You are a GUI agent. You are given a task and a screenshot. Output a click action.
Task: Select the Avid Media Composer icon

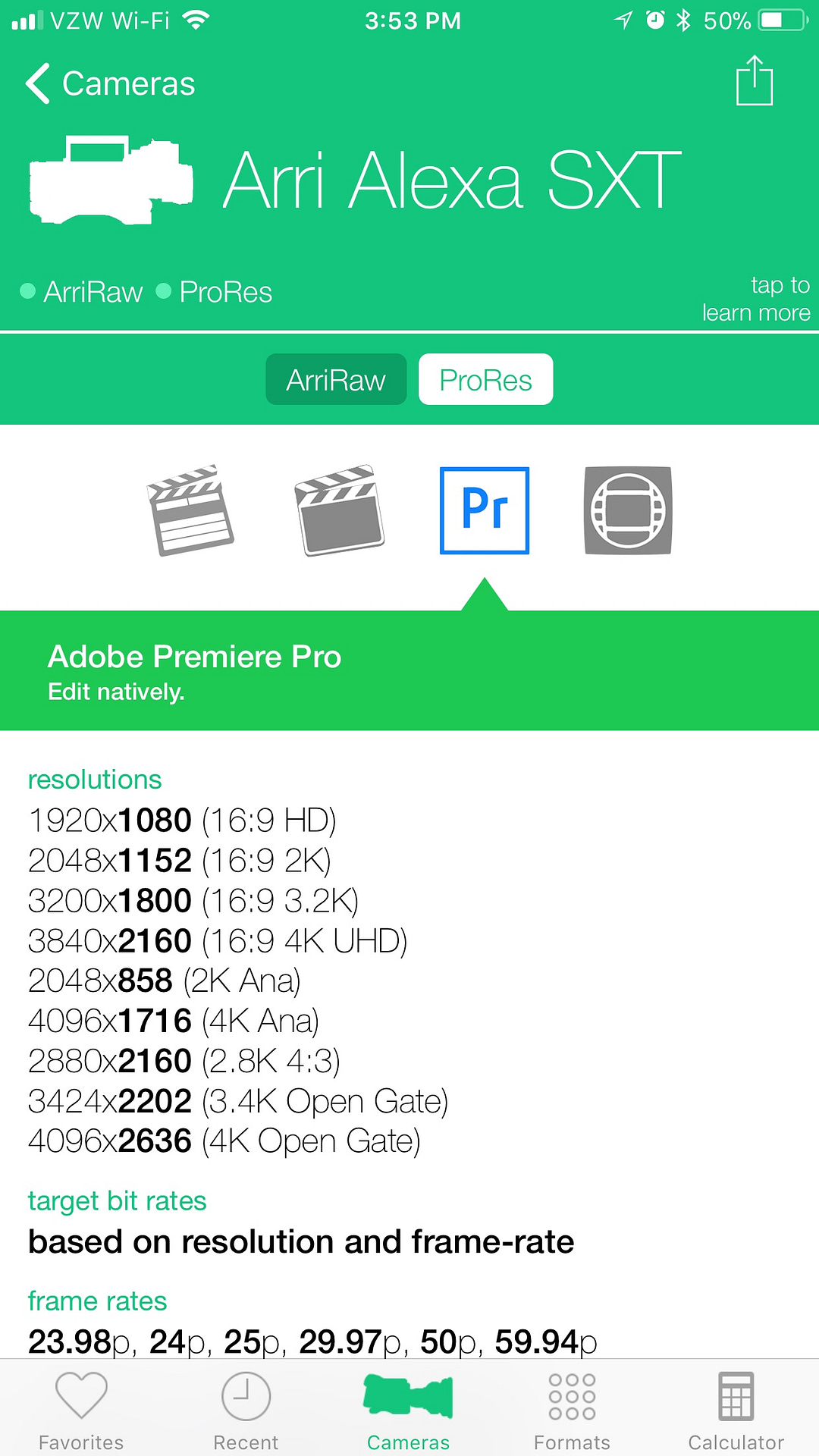tap(628, 510)
